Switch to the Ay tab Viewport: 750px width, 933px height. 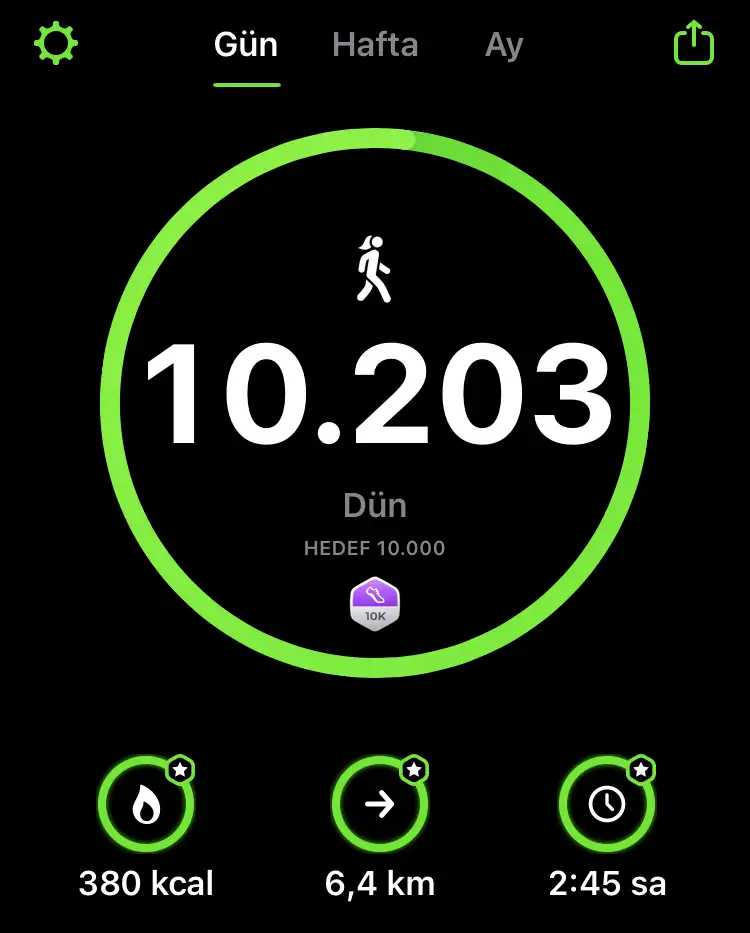(x=504, y=46)
